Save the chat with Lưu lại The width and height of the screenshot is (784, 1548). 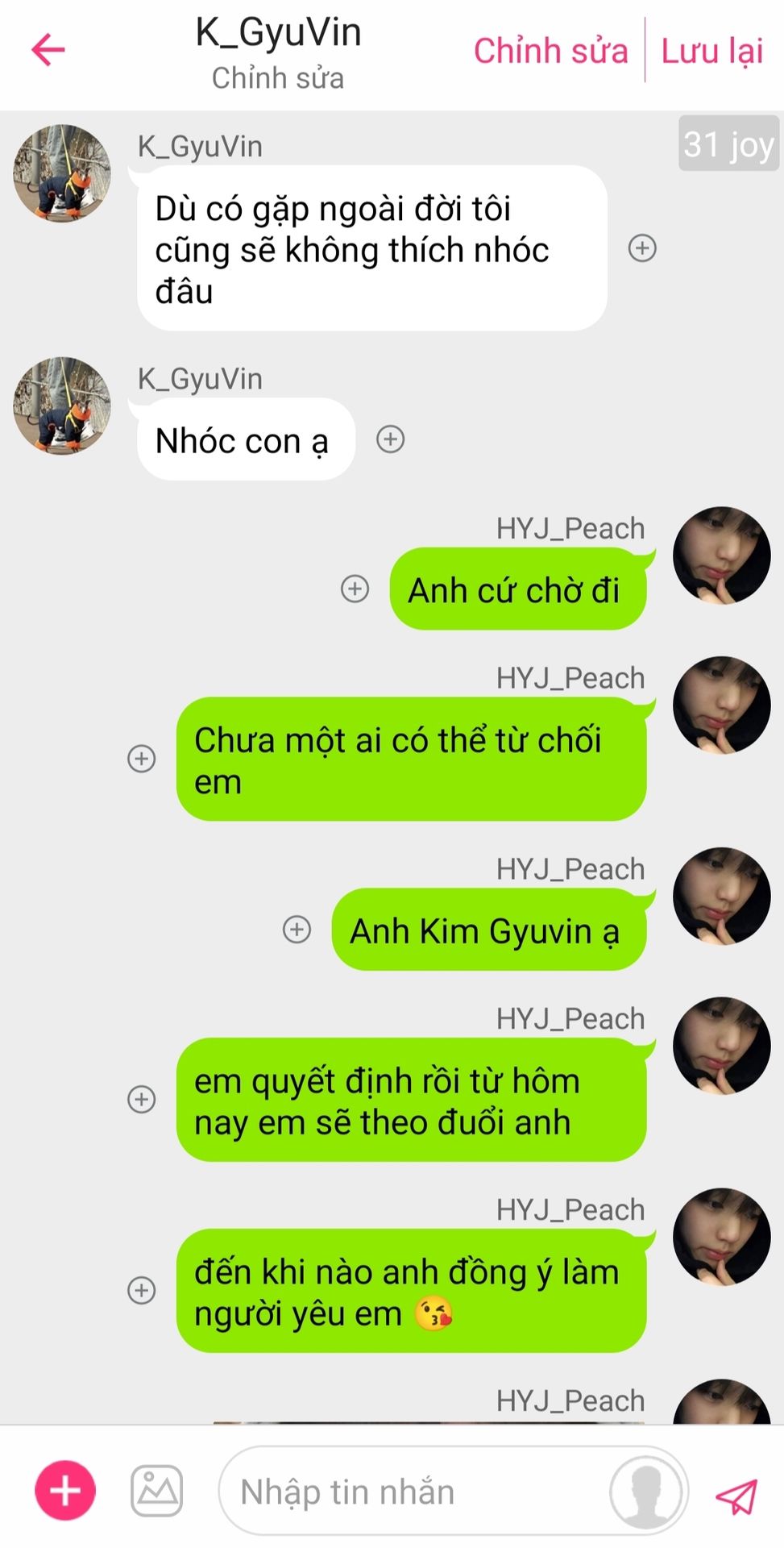pos(711,51)
